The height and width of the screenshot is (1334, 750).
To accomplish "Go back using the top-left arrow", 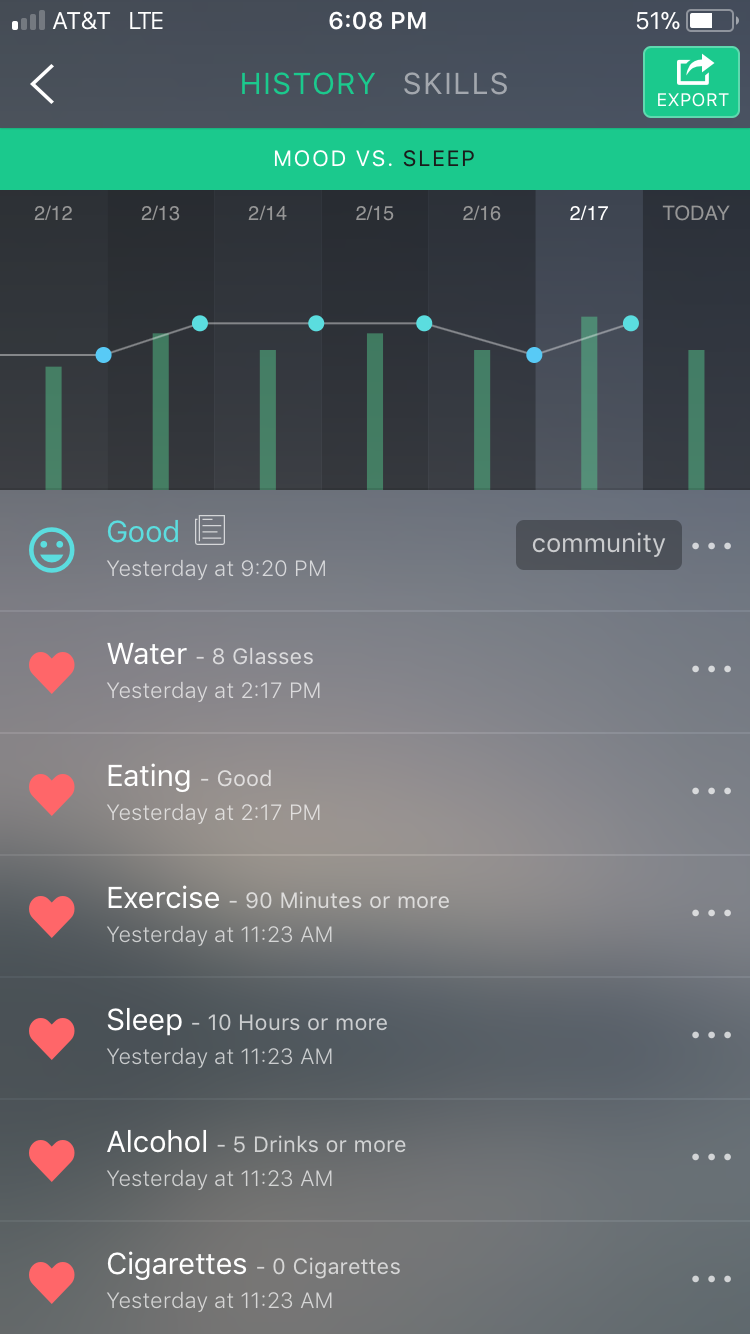I will [x=42, y=84].
